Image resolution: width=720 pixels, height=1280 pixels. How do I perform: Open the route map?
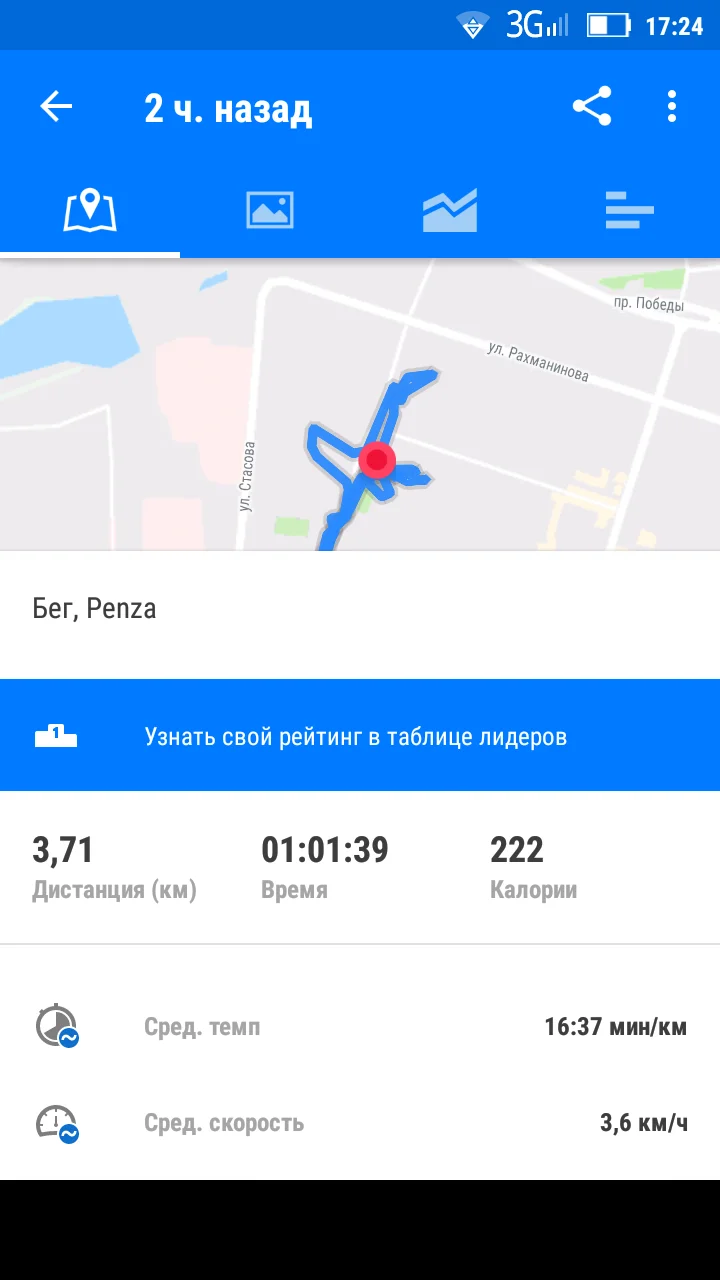[x=360, y=404]
